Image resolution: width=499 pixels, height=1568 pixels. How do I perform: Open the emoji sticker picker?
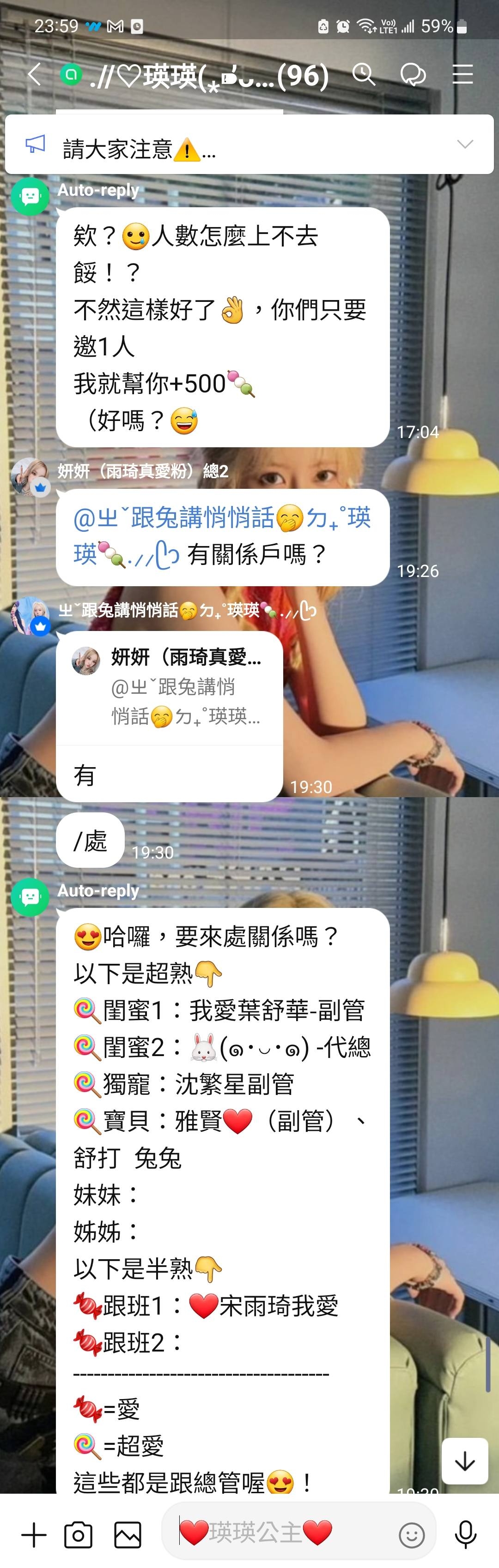point(411,1534)
